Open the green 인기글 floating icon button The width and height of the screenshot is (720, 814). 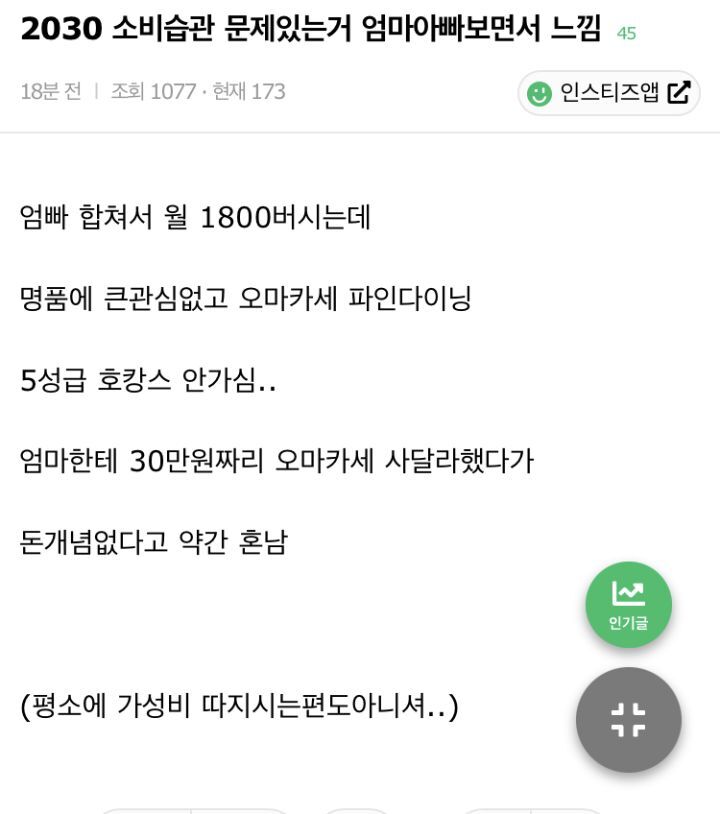point(629,604)
